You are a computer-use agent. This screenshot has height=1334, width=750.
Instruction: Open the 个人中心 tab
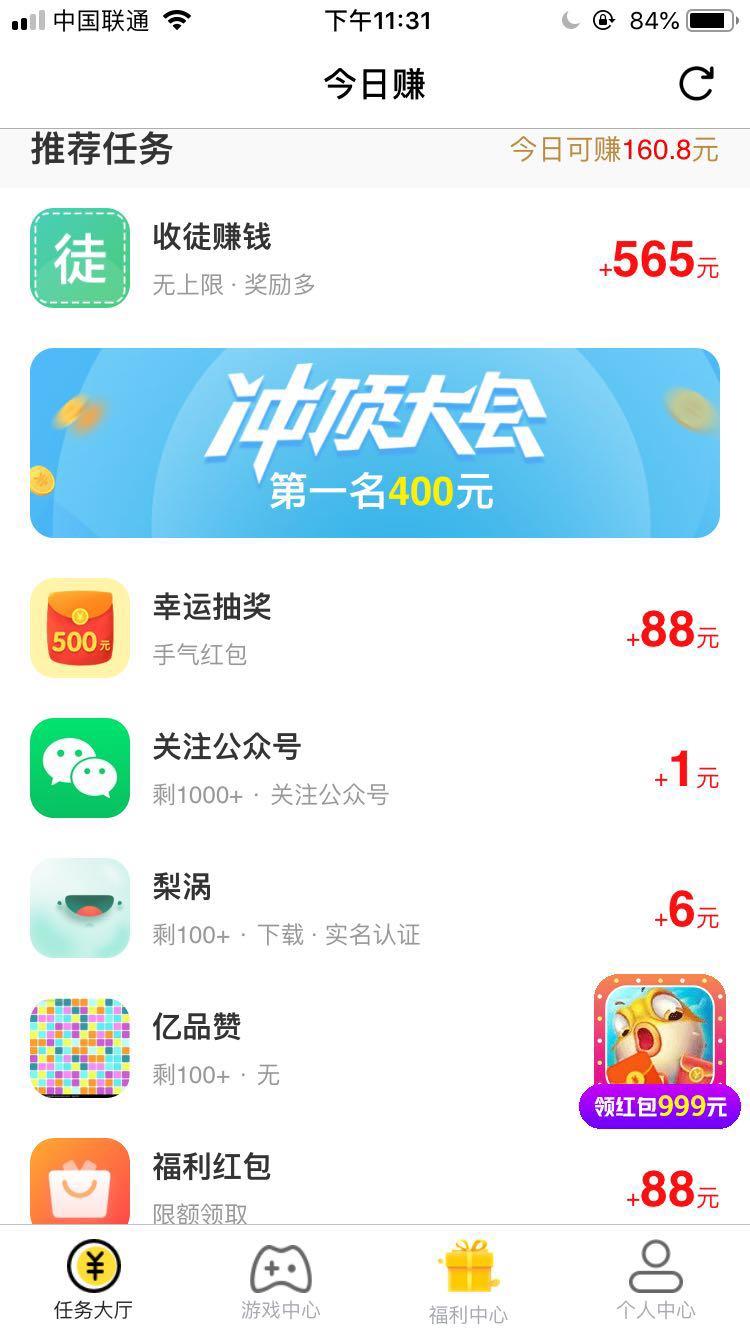656,1280
